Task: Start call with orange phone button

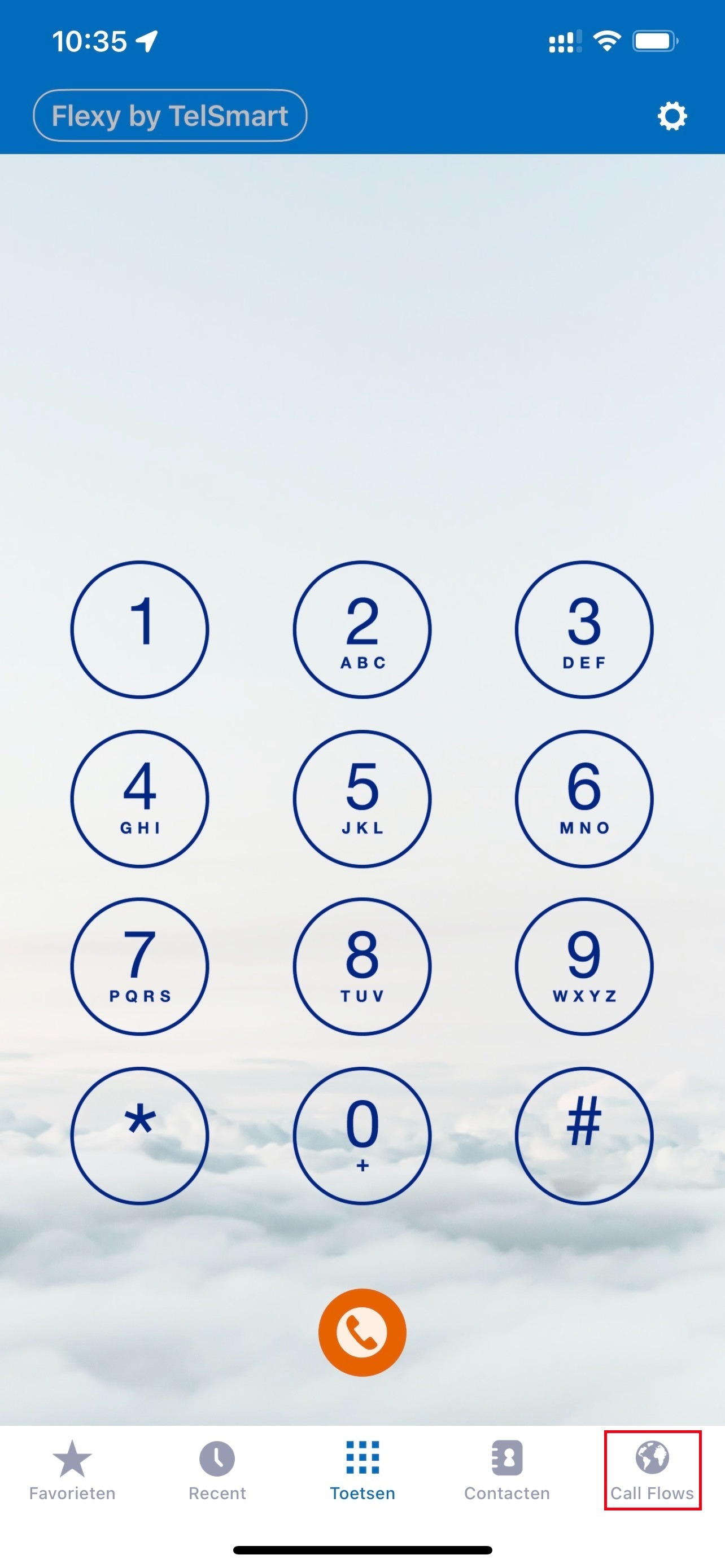Action: click(x=362, y=1332)
